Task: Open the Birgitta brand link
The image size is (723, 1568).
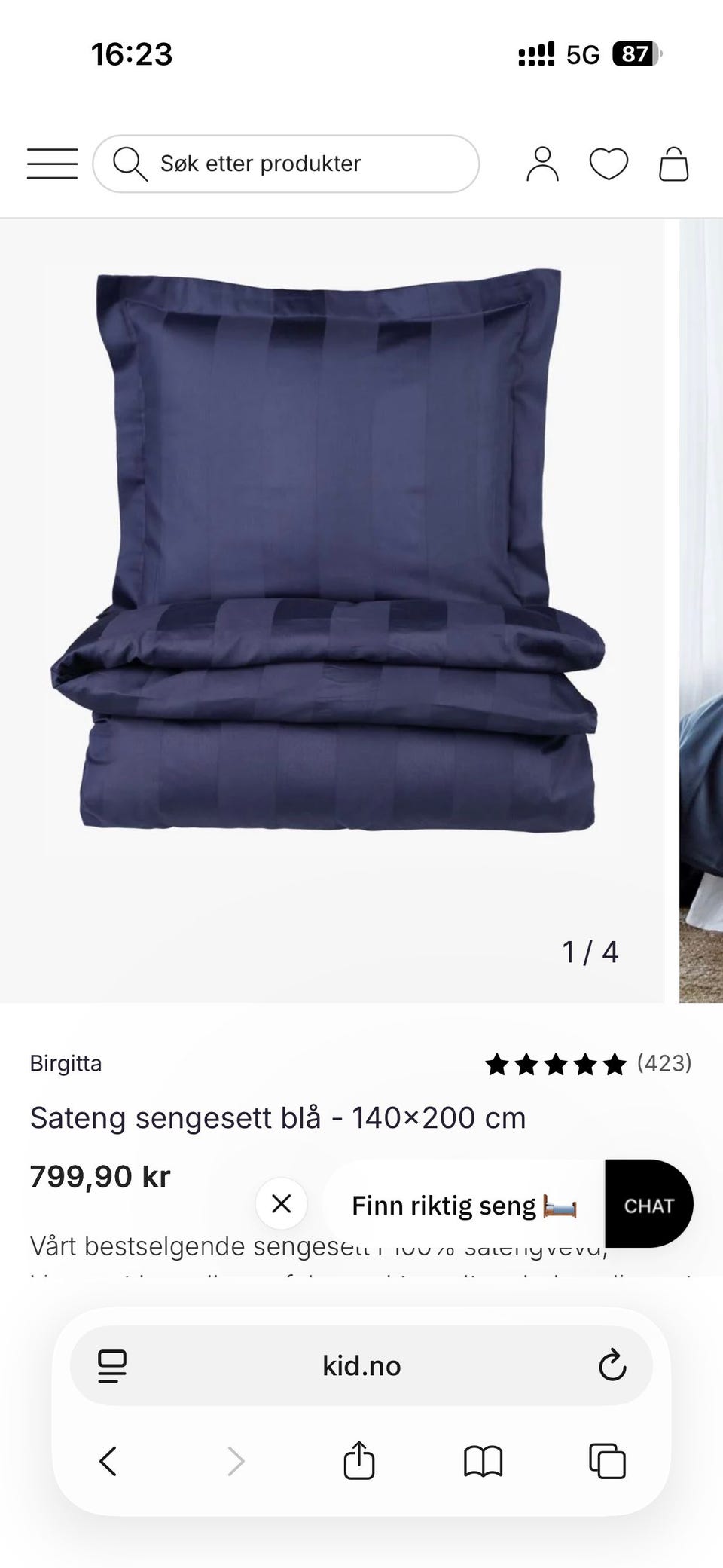Action: 66,1063
